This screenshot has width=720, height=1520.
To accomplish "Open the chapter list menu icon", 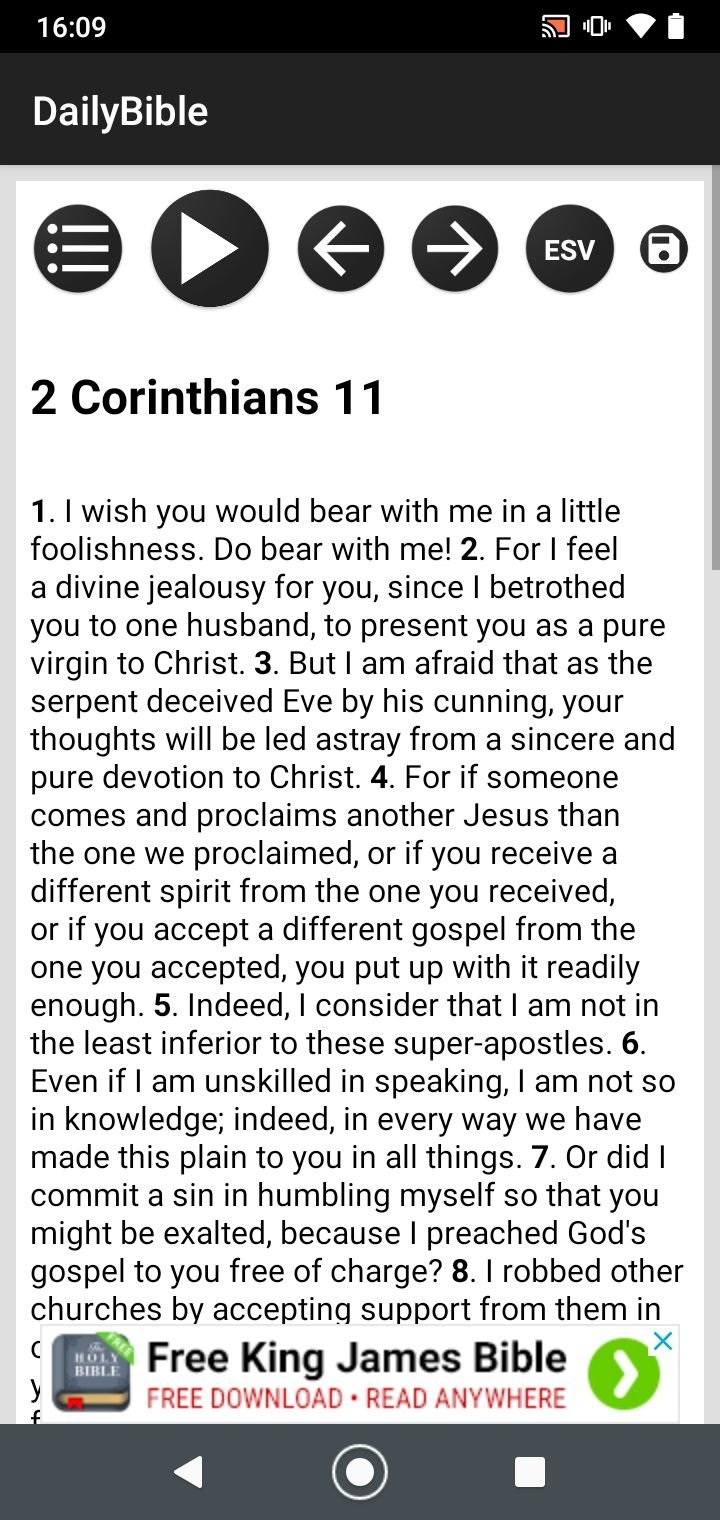I will coord(78,249).
